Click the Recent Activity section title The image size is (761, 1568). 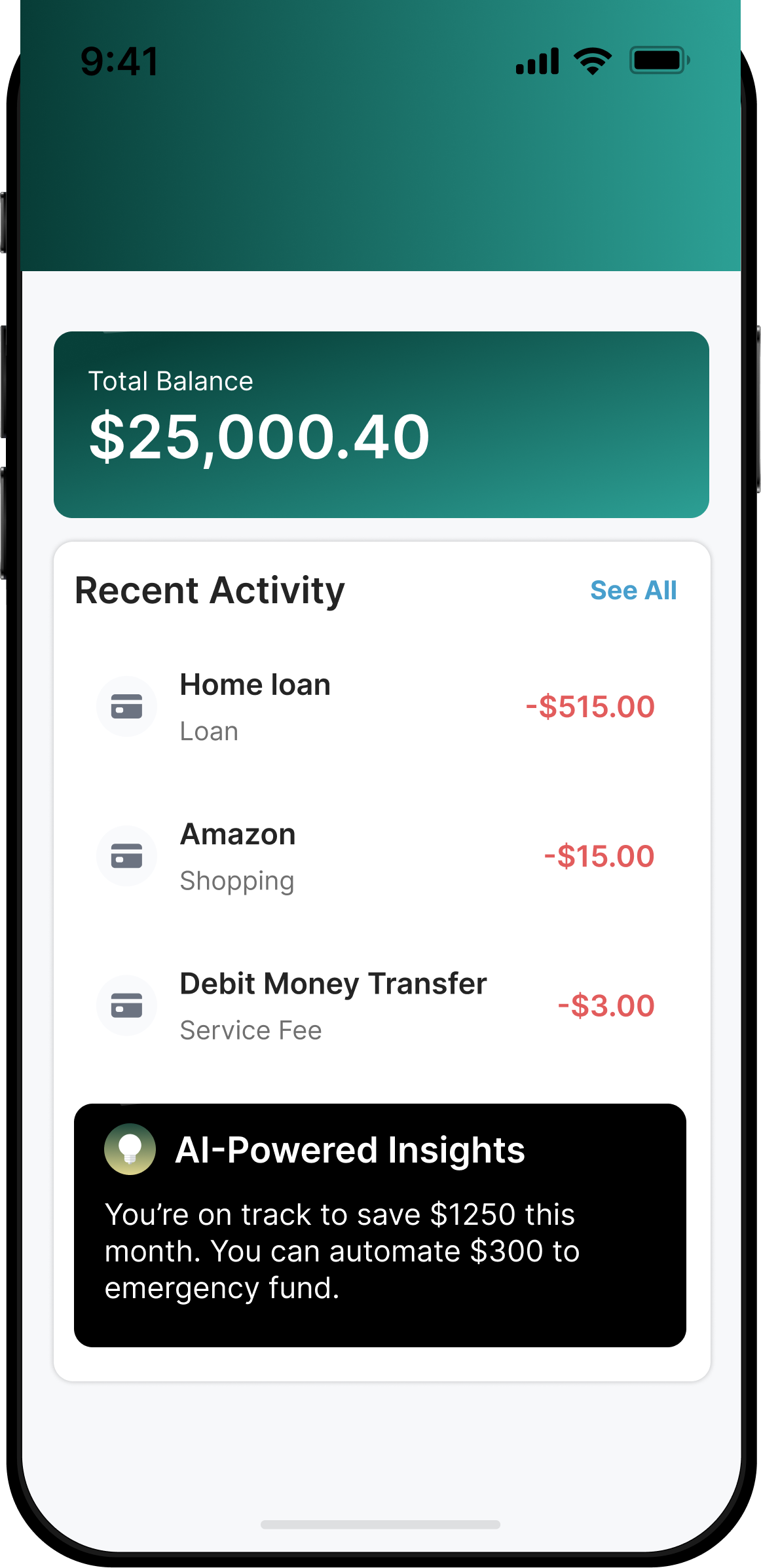pyautogui.click(x=210, y=589)
